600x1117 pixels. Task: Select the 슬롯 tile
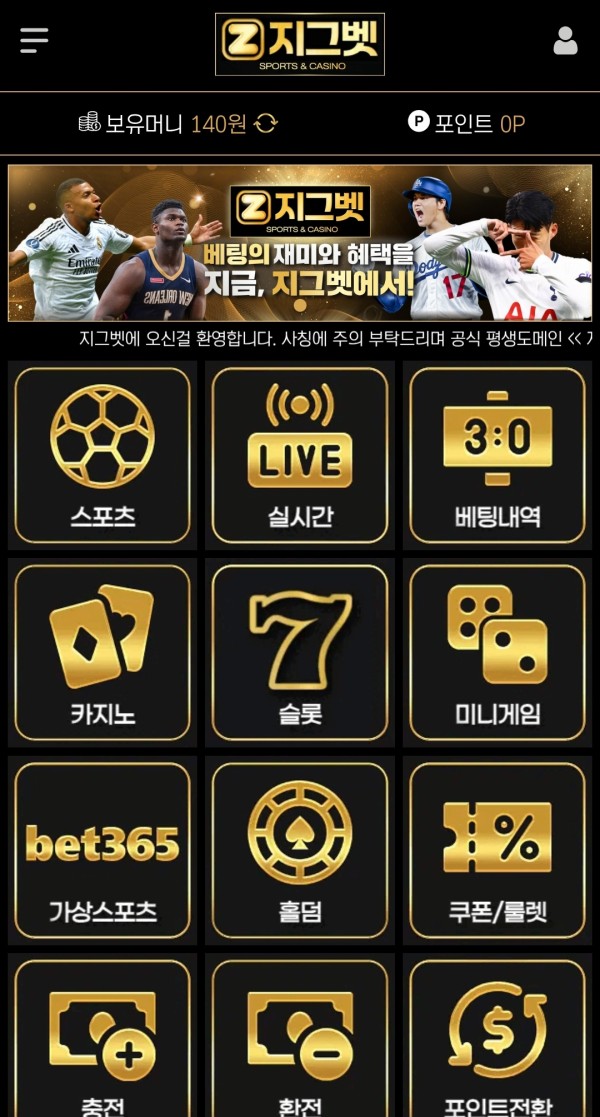[300, 652]
